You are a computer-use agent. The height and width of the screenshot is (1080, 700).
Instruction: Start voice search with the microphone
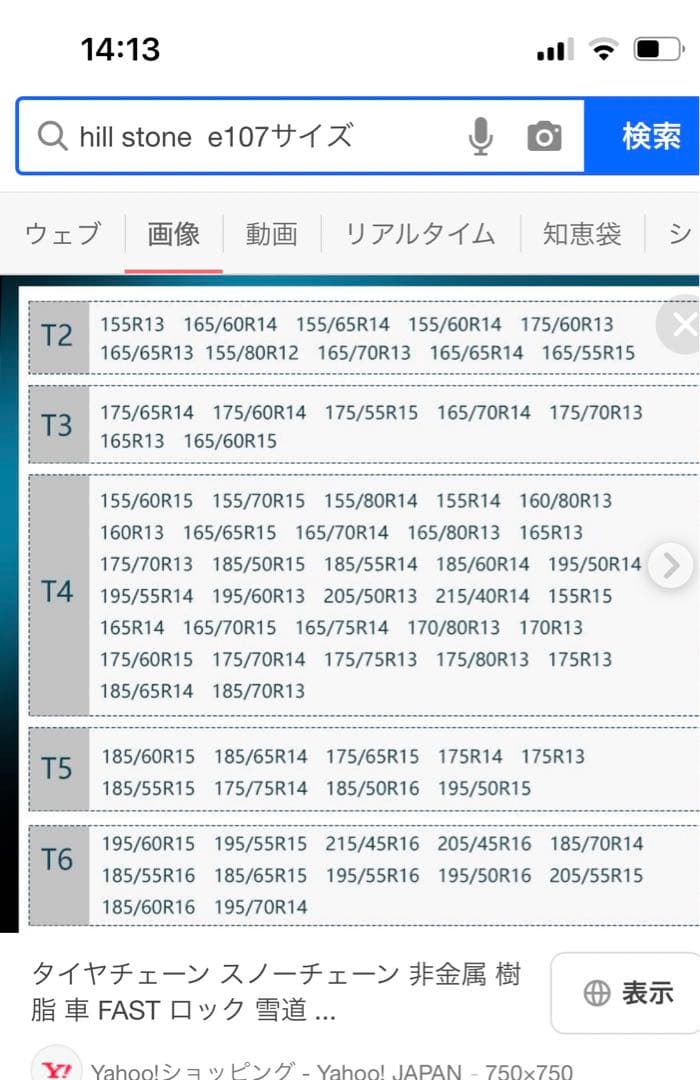point(481,136)
